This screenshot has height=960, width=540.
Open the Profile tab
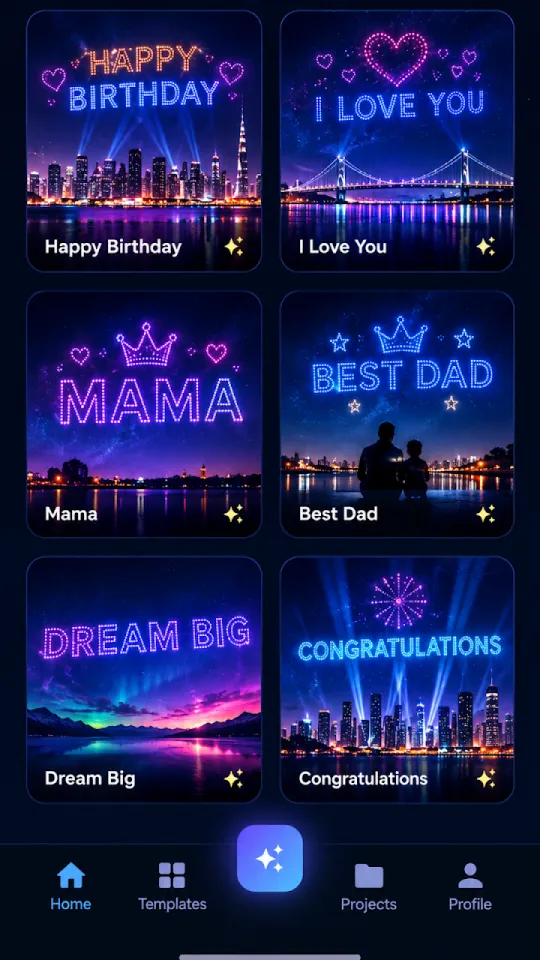tap(470, 887)
